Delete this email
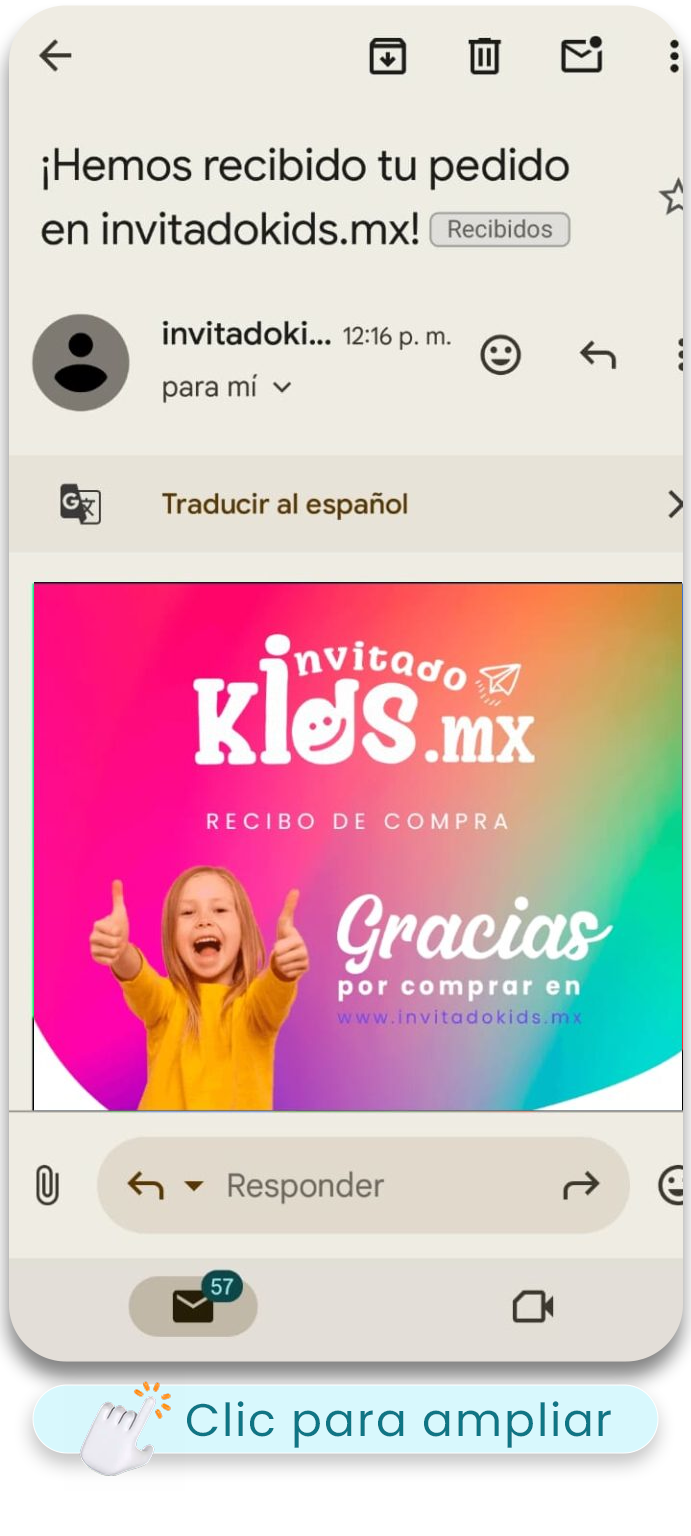Image resolution: width=691 pixels, height=1536 pixels. (x=484, y=56)
